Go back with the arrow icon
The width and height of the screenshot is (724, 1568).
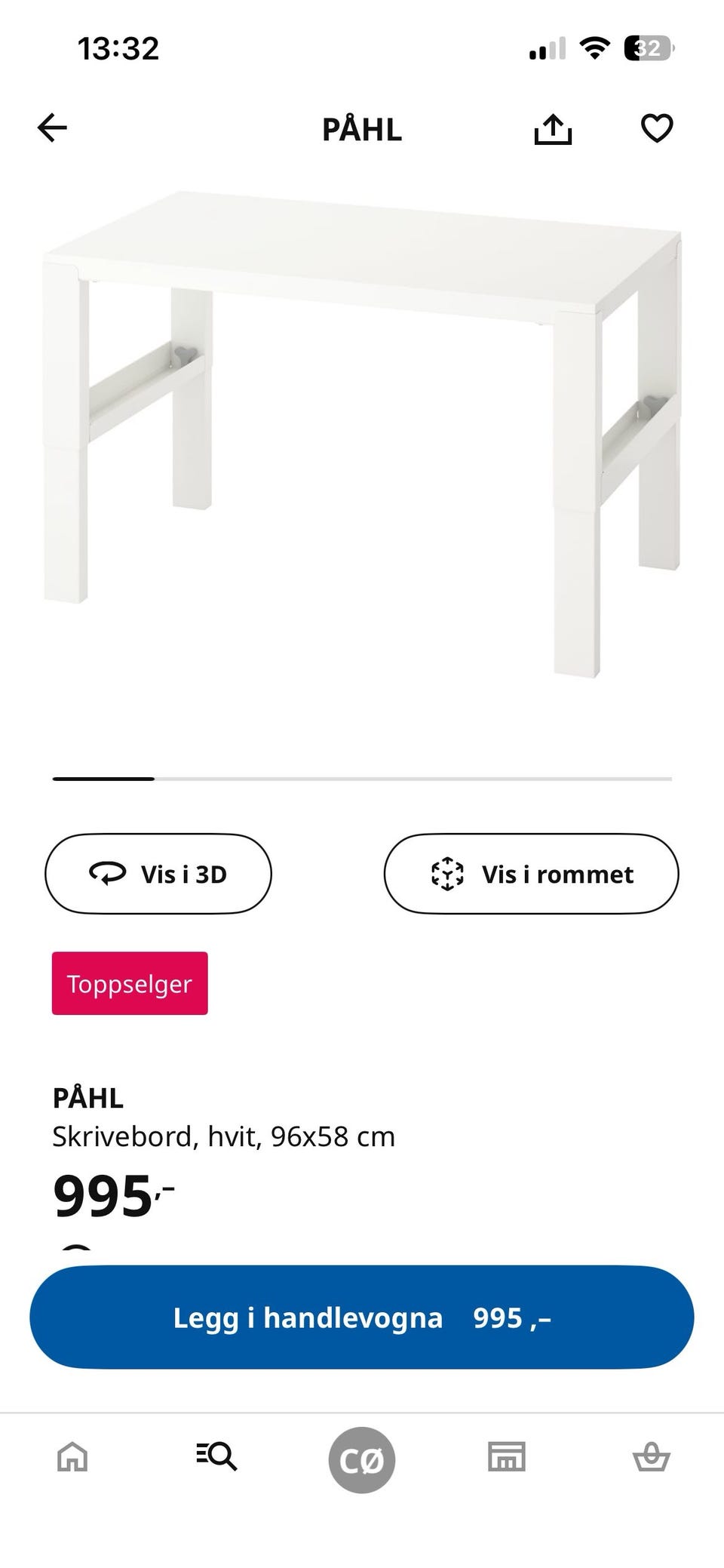[51, 127]
